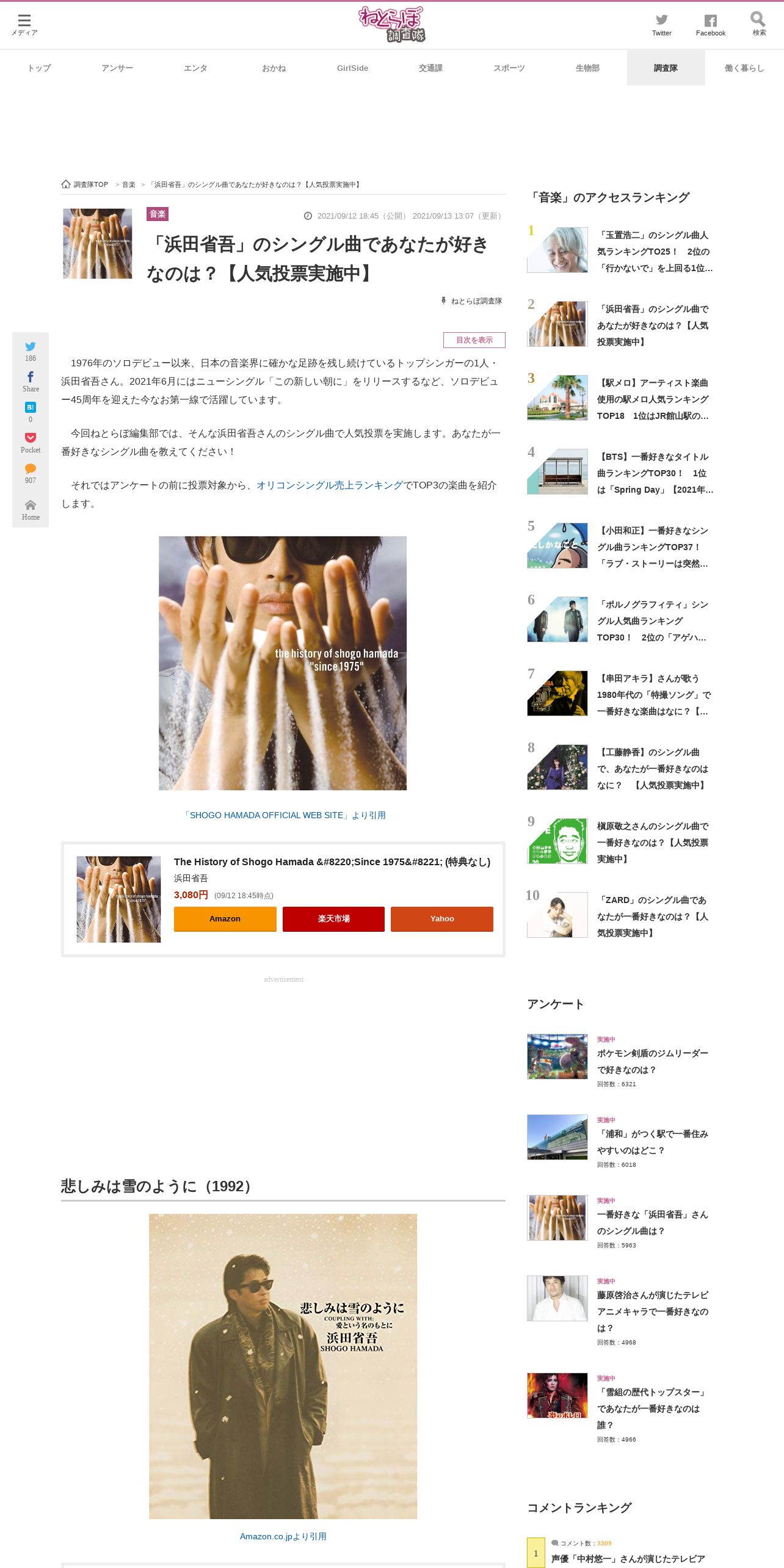Open the 音楽 breadcrumb link
784x1568 pixels.
coord(129,184)
